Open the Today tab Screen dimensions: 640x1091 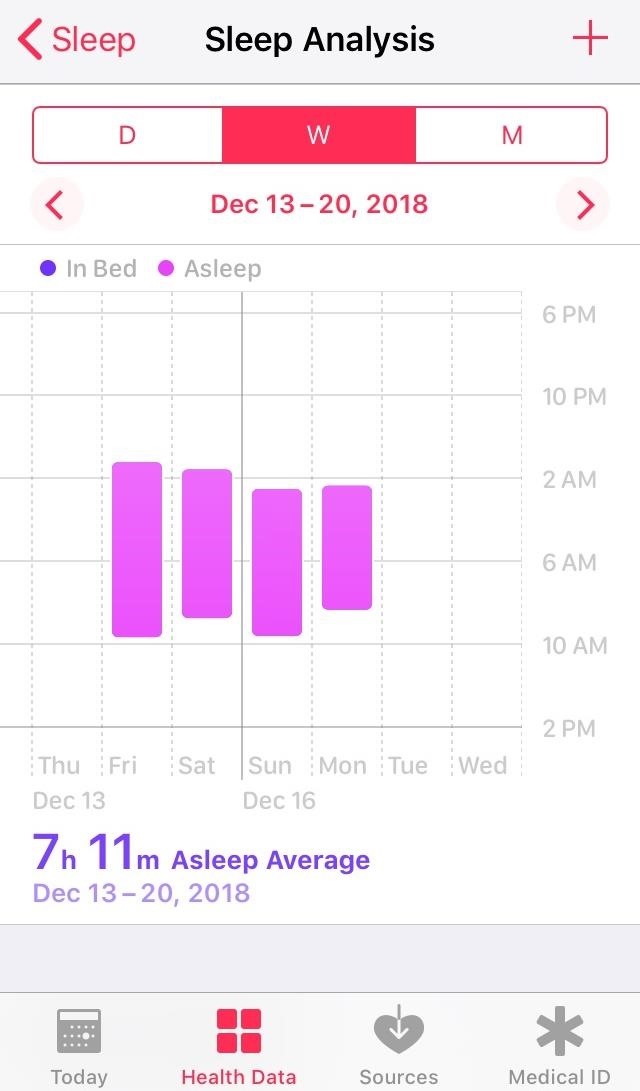click(x=79, y=1045)
